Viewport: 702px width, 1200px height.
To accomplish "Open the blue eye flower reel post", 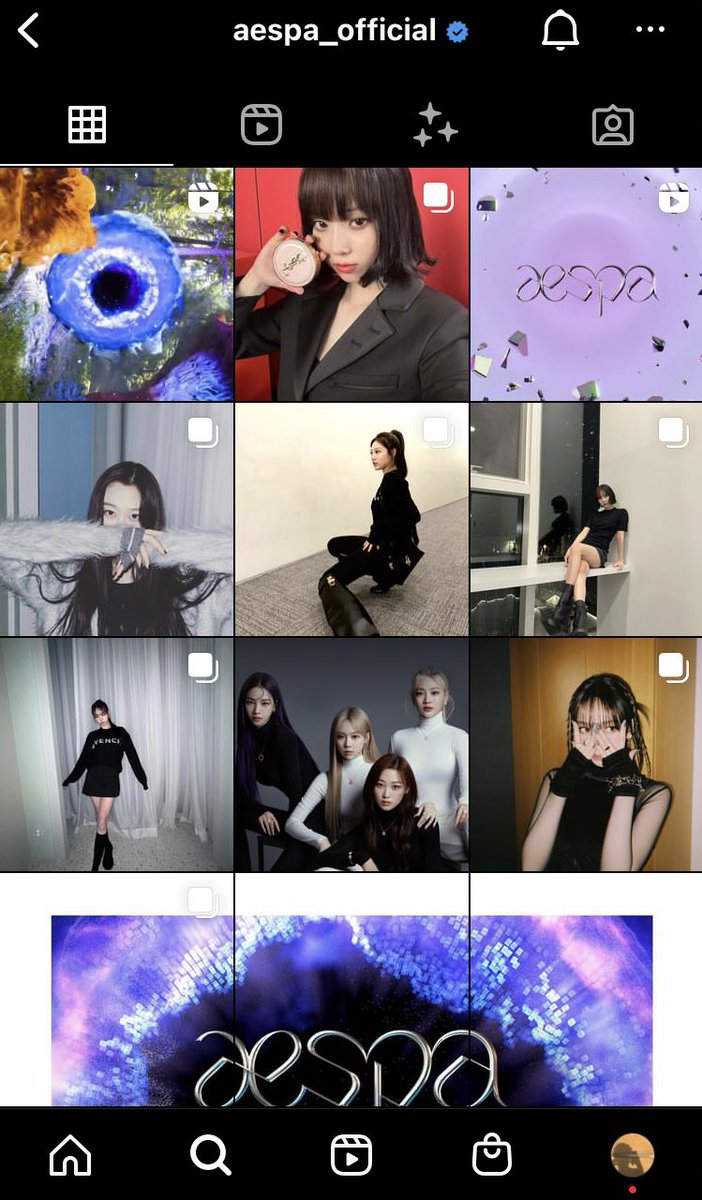I will pos(116,284).
